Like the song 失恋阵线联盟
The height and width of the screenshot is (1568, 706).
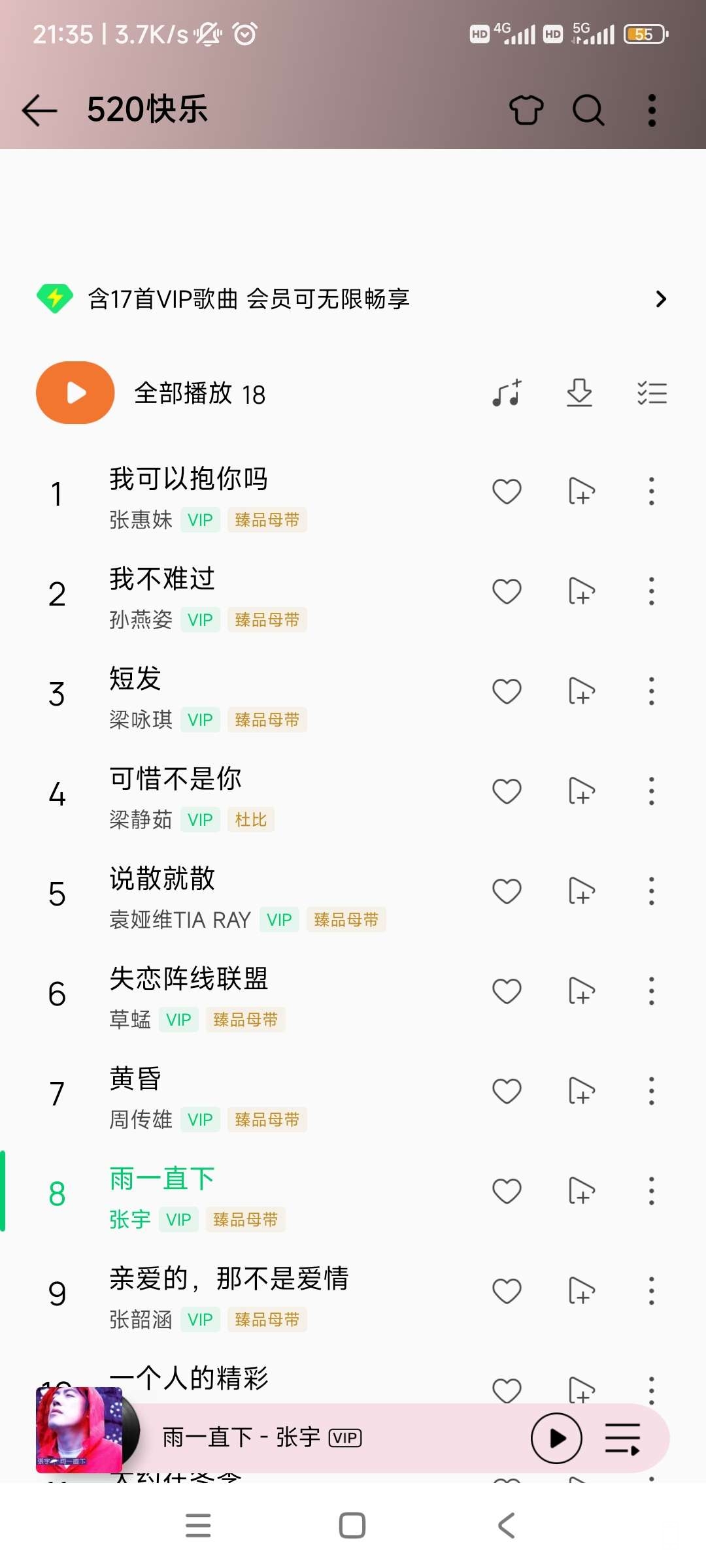(507, 991)
